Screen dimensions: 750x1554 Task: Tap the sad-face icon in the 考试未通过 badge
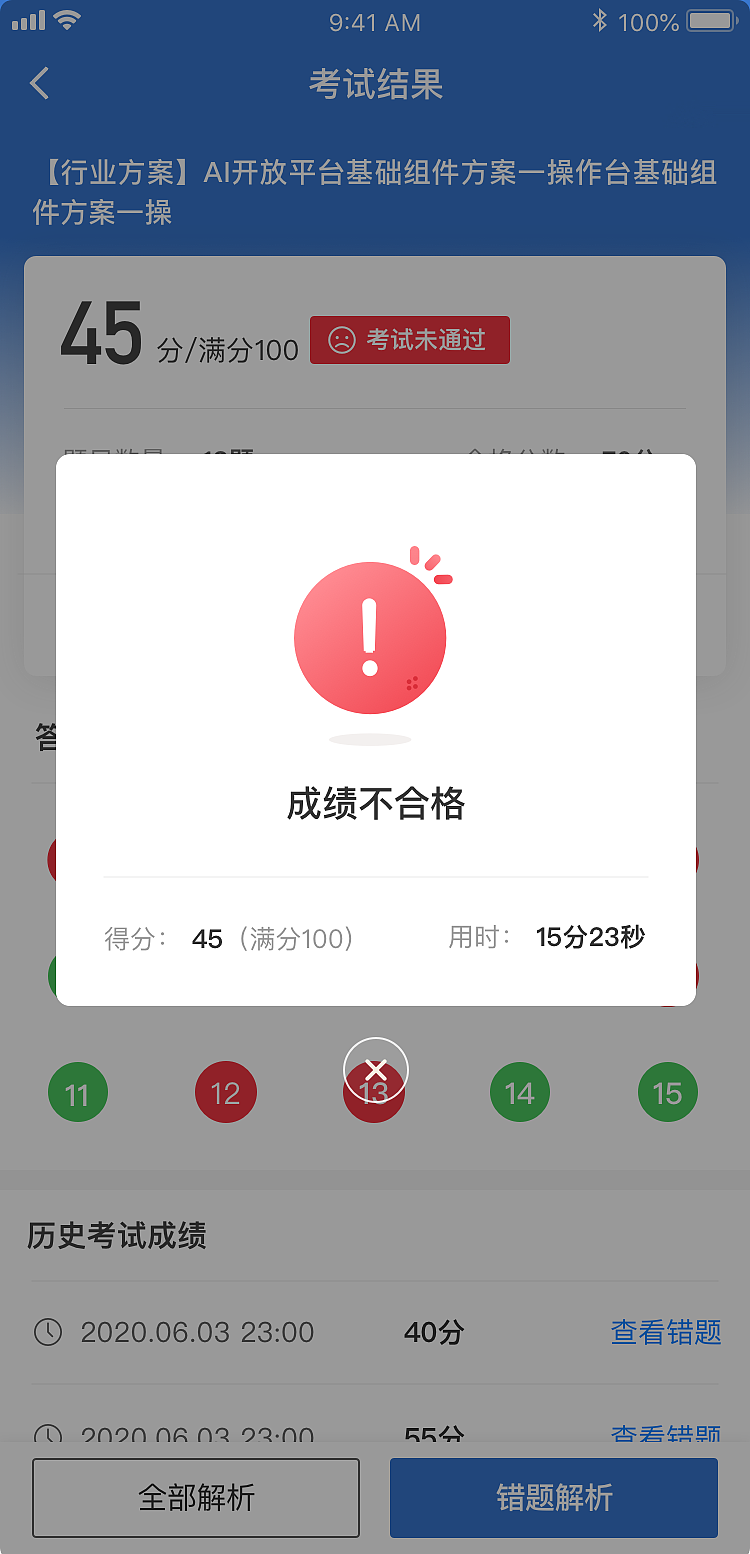point(342,340)
